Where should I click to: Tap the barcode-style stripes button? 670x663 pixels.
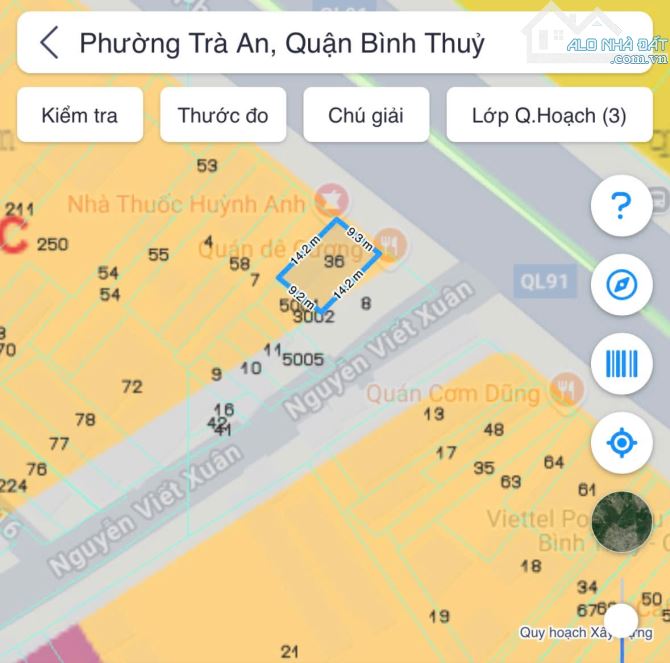pyautogui.click(x=621, y=364)
